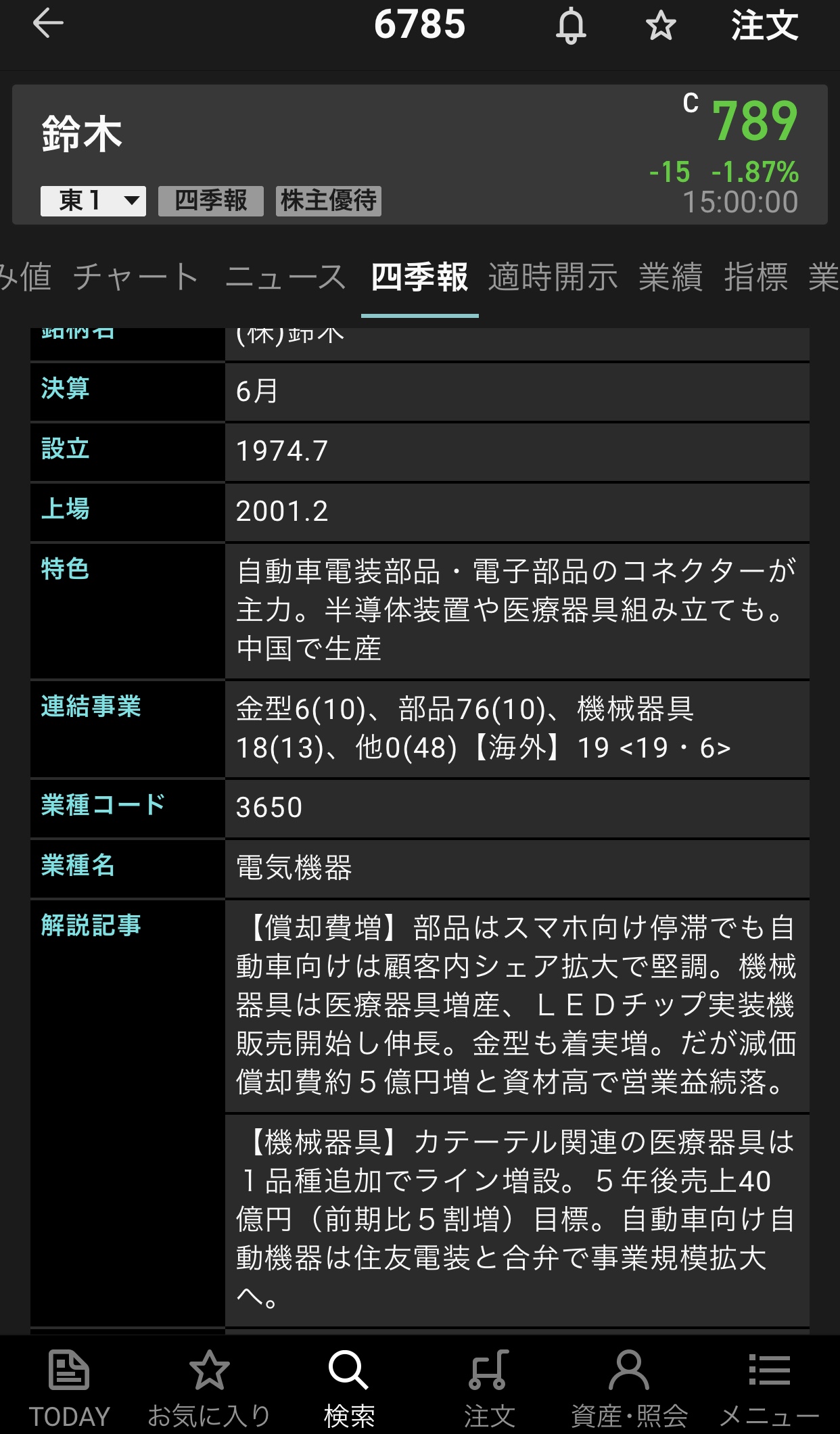
Task: Open the 業績 tab
Action: pos(671,277)
